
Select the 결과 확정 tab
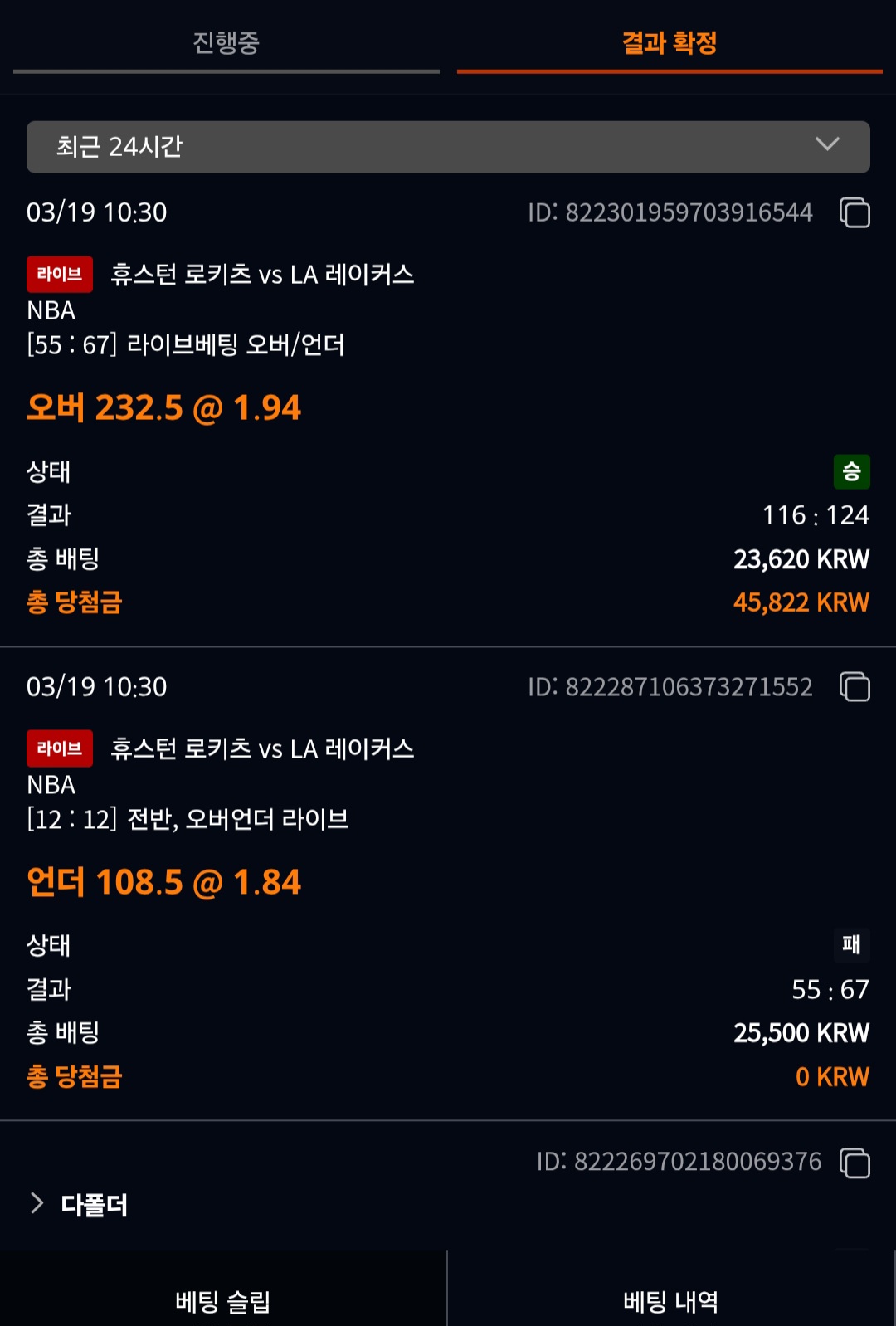click(669, 43)
